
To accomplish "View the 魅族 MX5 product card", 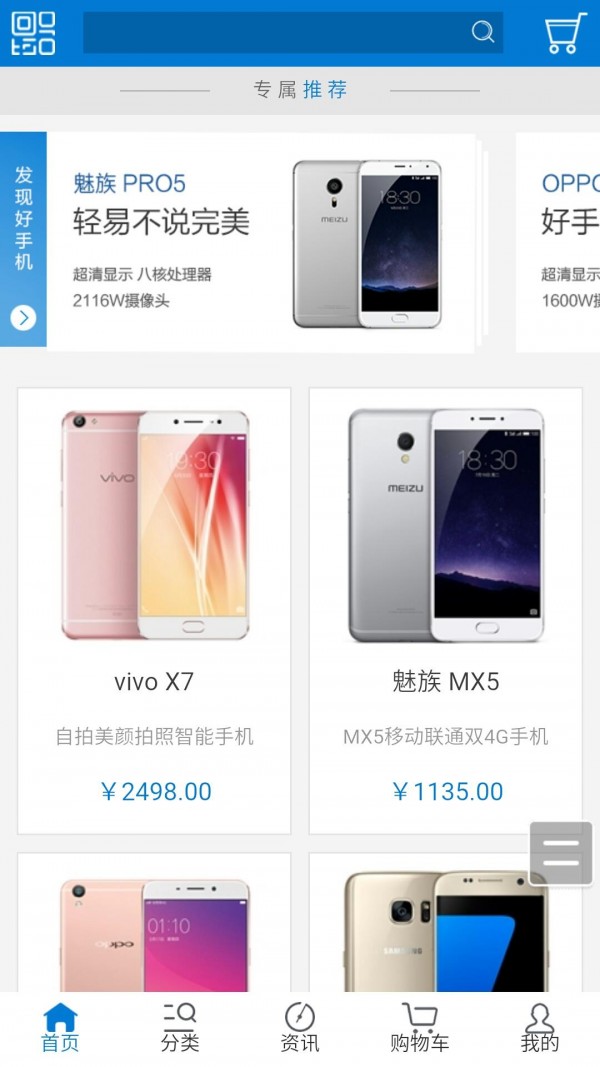I will (x=446, y=610).
